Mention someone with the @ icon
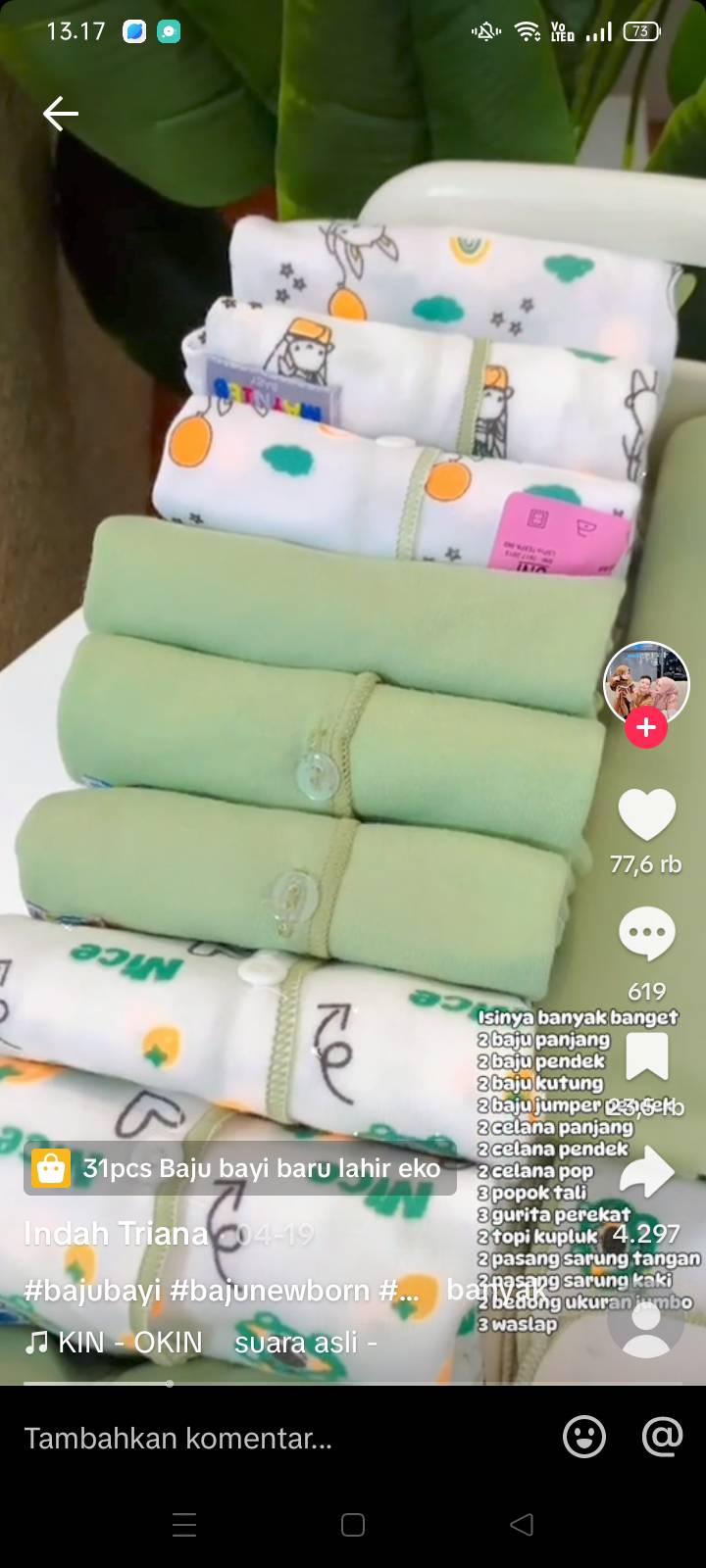The image size is (706, 1568). point(662,1438)
